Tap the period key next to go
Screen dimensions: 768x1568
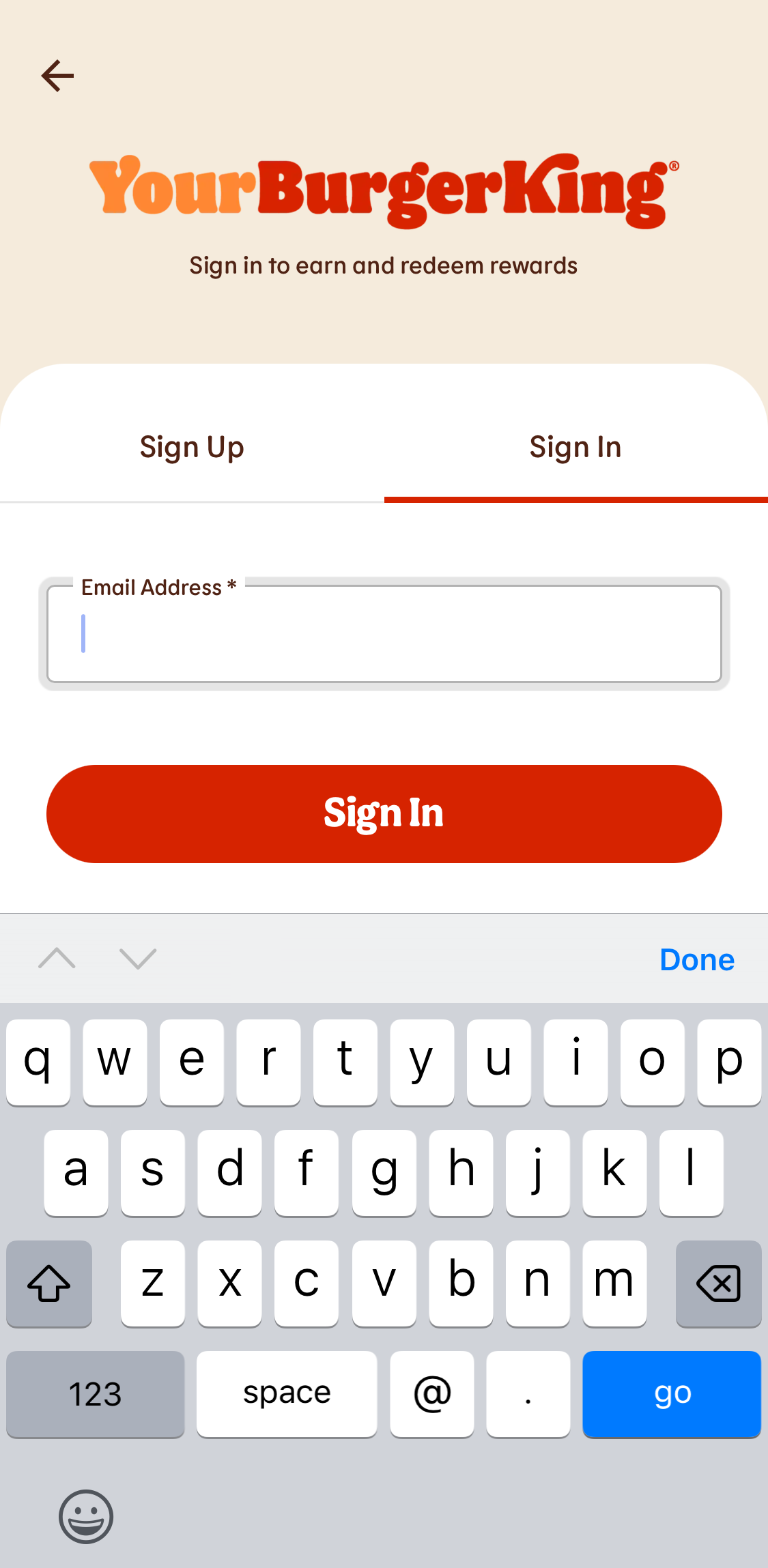tap(528, 1394)
